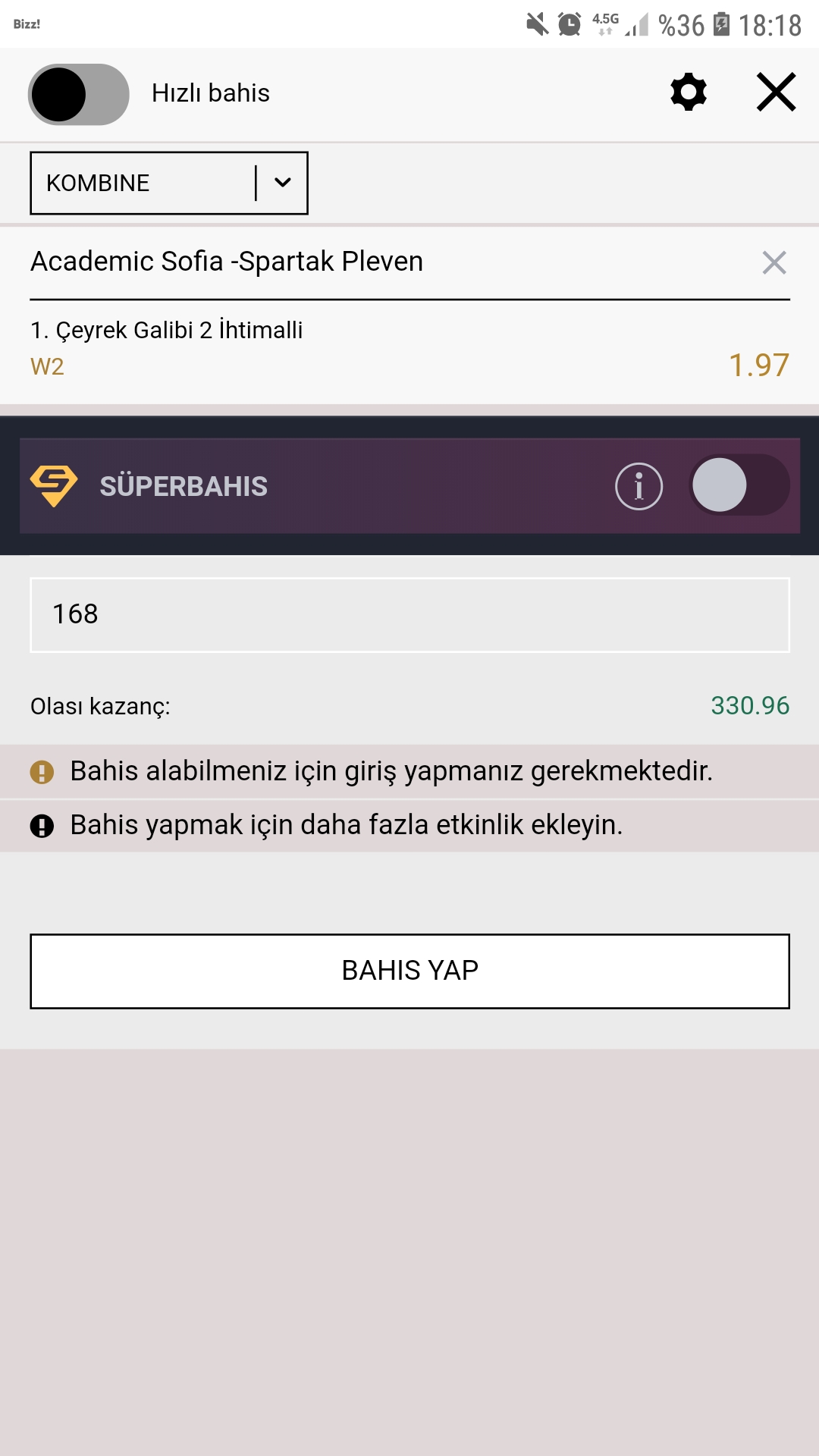The width and height of the screenshot is (819, 1456).
Task: Tap the BAHIS YAP button
Action: [x=409, y=971]
